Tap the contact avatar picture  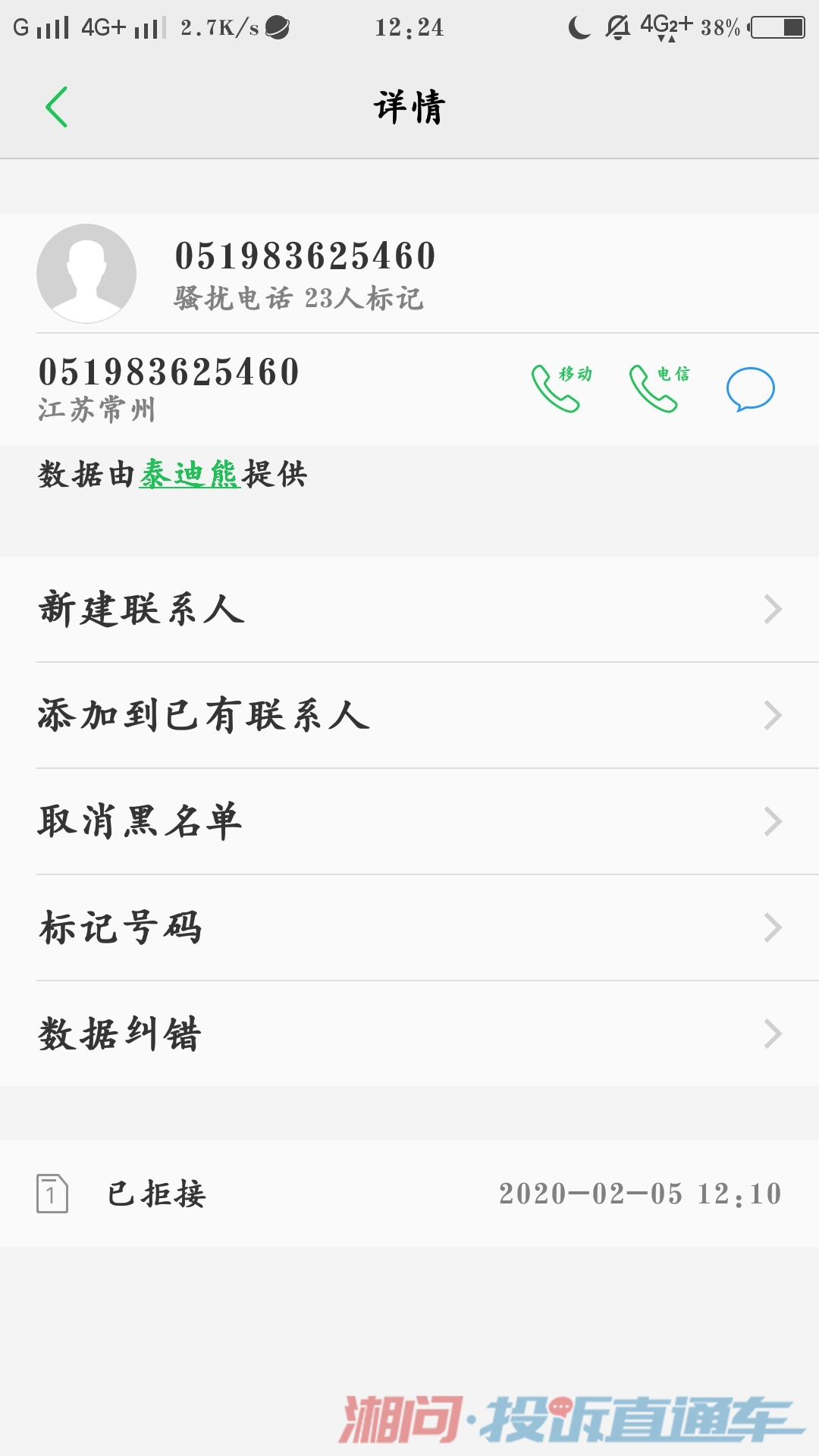coord(86,274)
